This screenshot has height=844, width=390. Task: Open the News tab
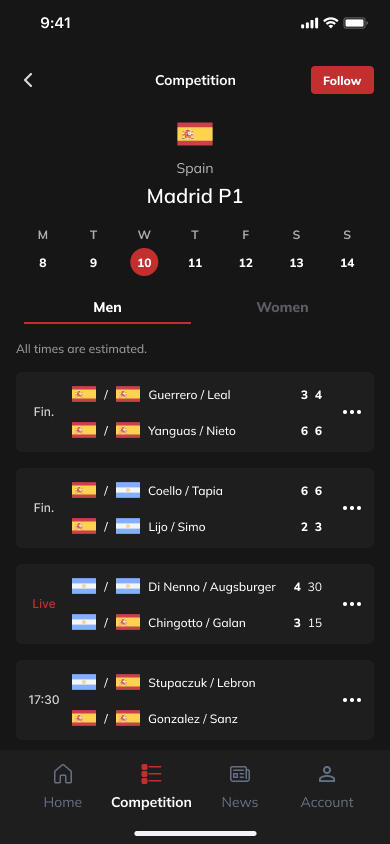coord(240,786)
